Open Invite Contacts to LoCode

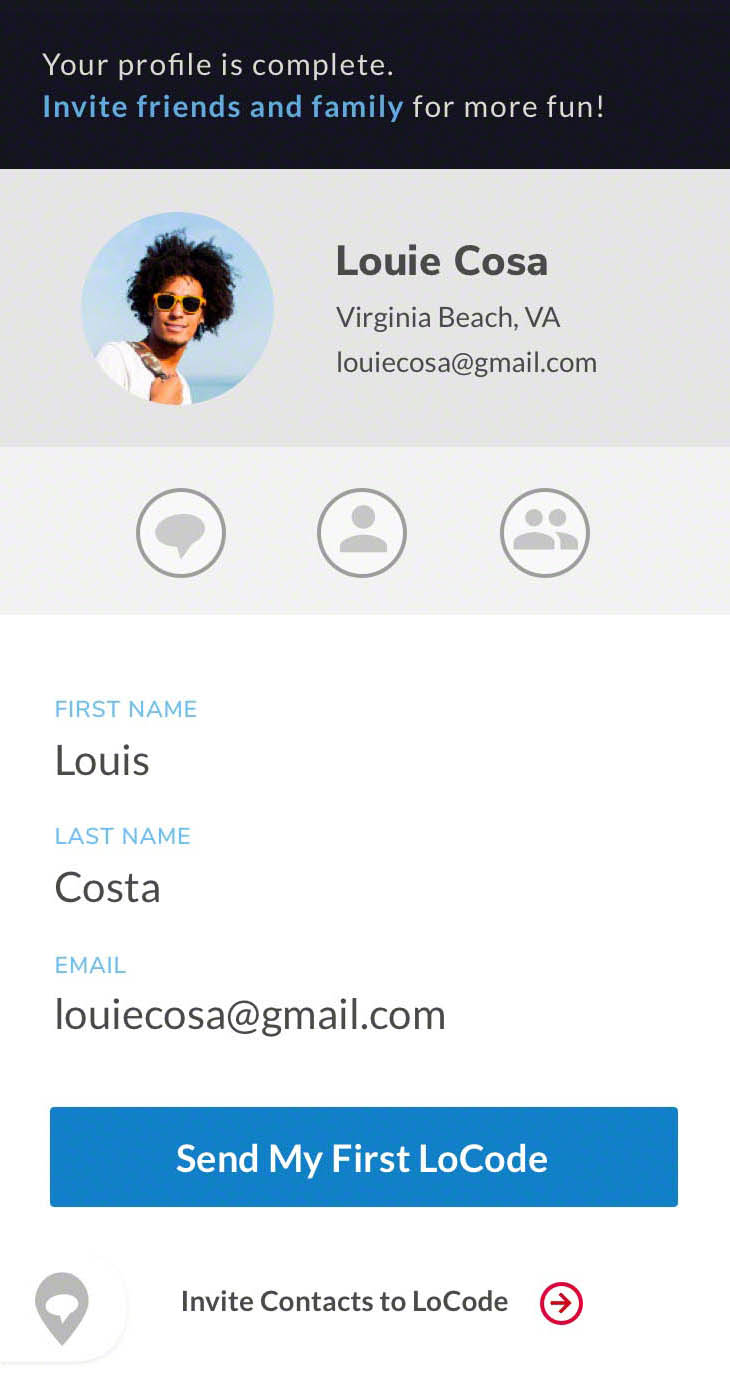point(382,1302)
